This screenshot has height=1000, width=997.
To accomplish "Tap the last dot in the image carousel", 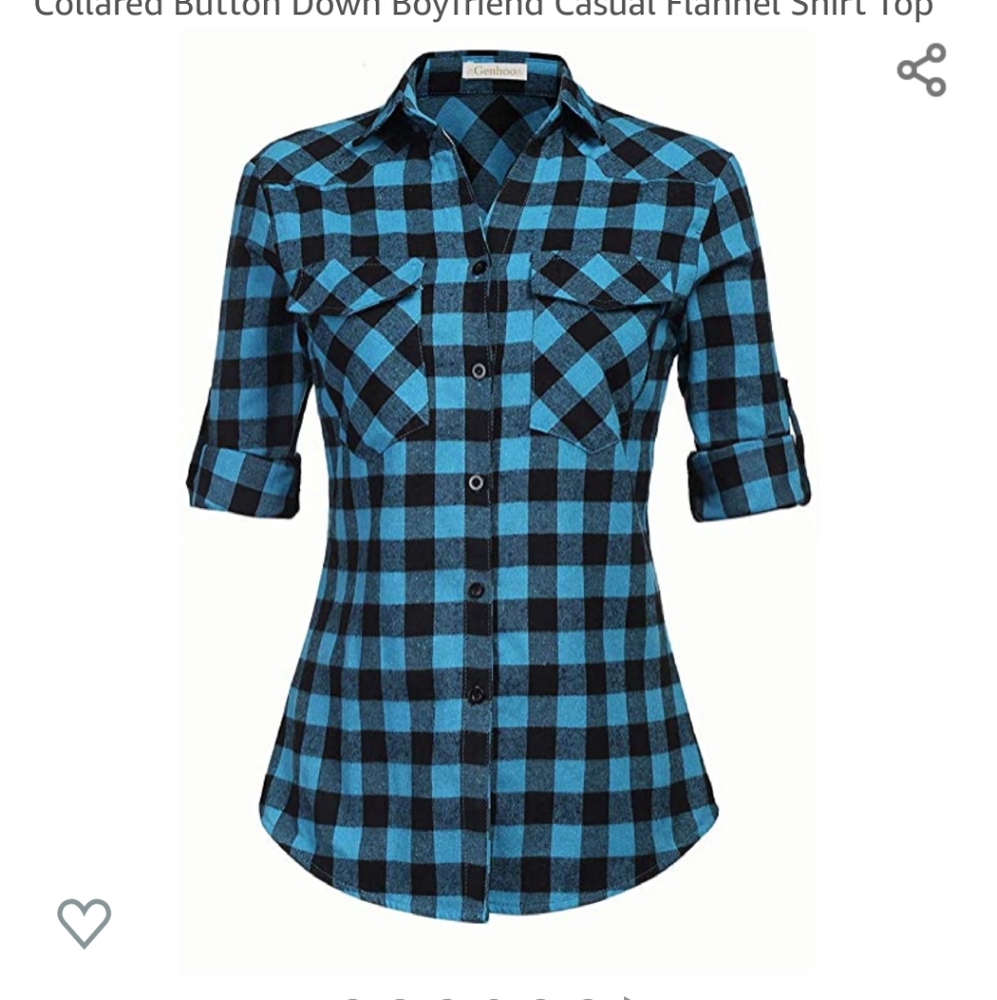I will pos(589,996).
